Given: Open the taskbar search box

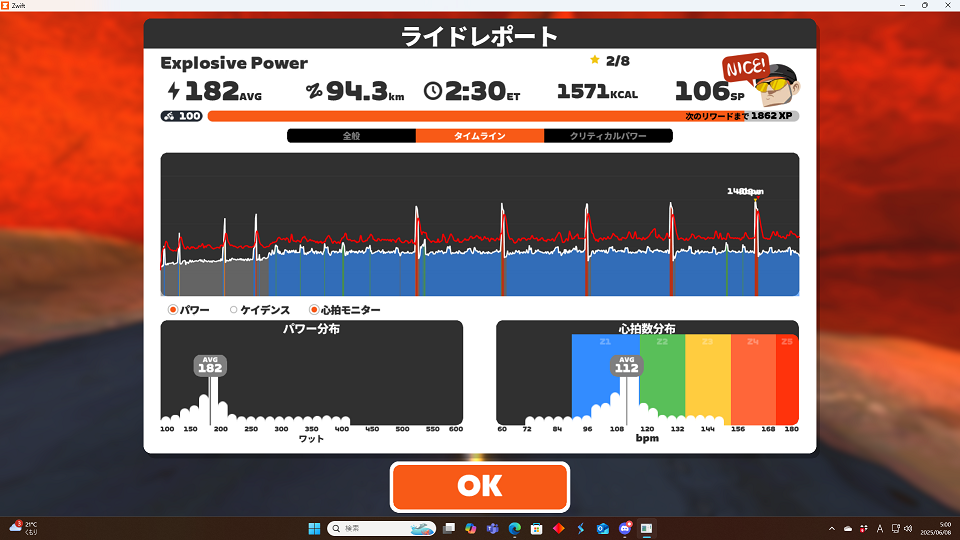Looking at the screenshot, I should click(x=370, y=527).
